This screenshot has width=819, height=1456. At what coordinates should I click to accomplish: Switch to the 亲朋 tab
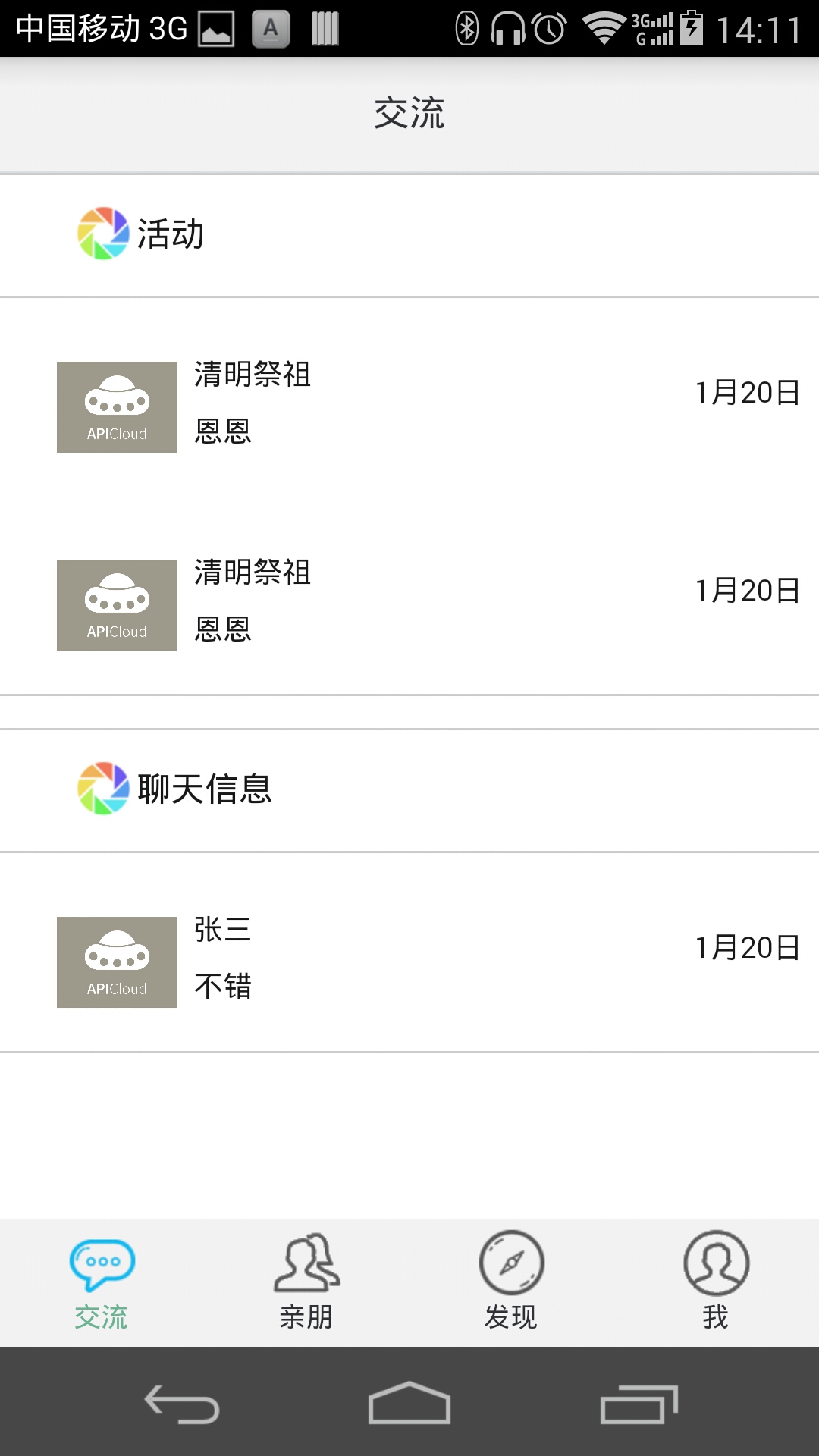(306, 1282)
